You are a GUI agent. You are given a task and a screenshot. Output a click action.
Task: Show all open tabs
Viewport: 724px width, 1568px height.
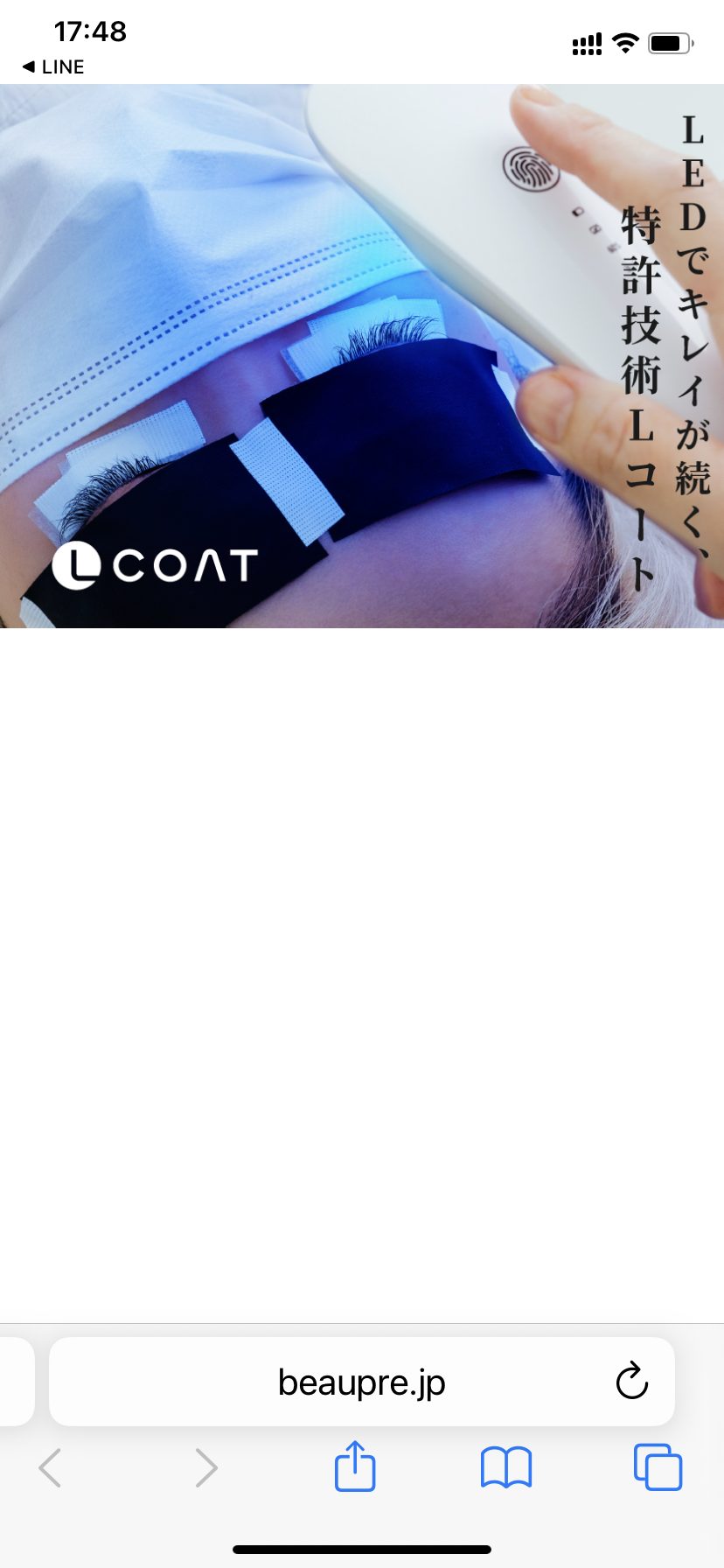[x=658, y=1467]
